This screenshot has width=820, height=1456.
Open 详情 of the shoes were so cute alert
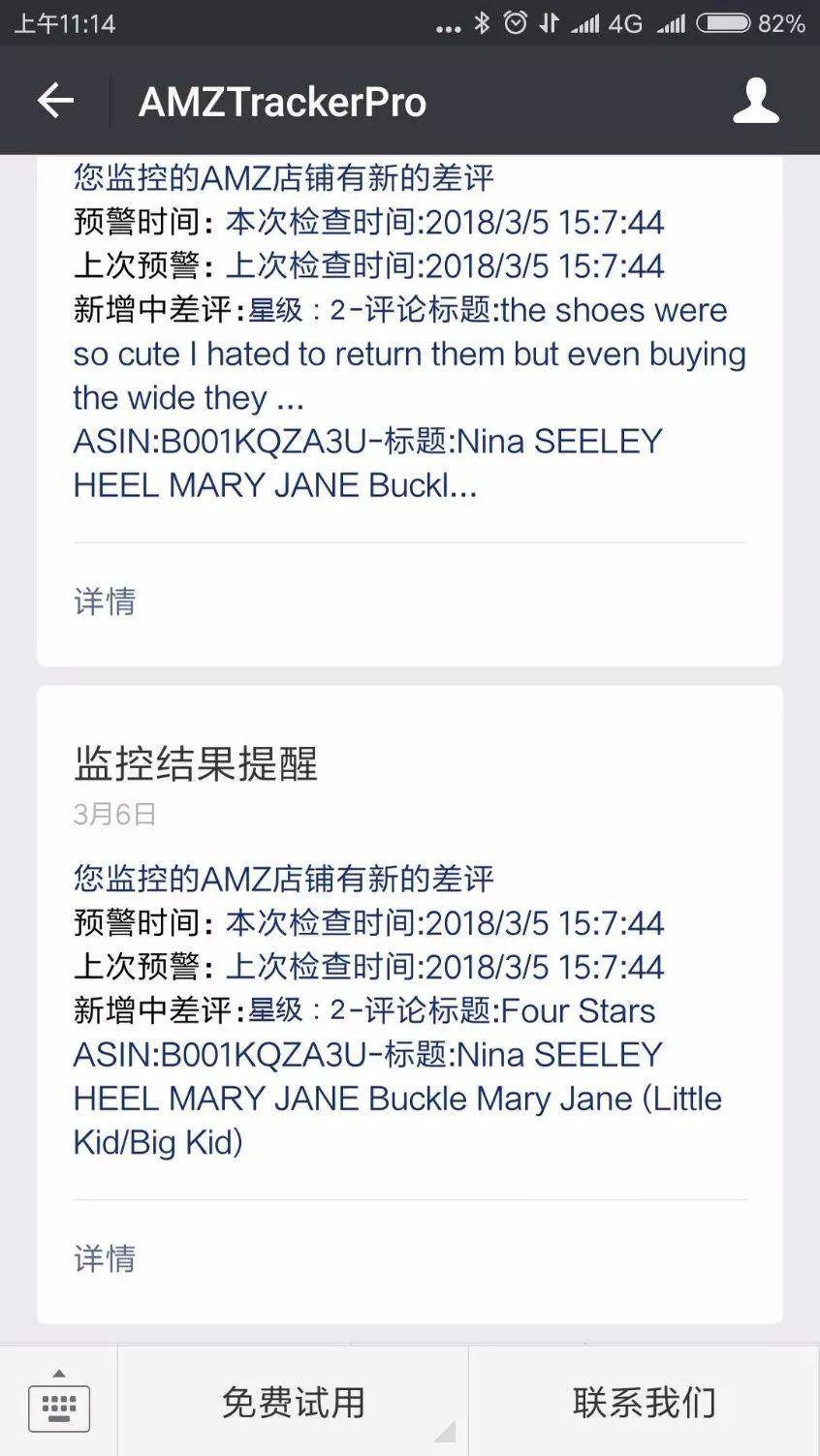105,602
